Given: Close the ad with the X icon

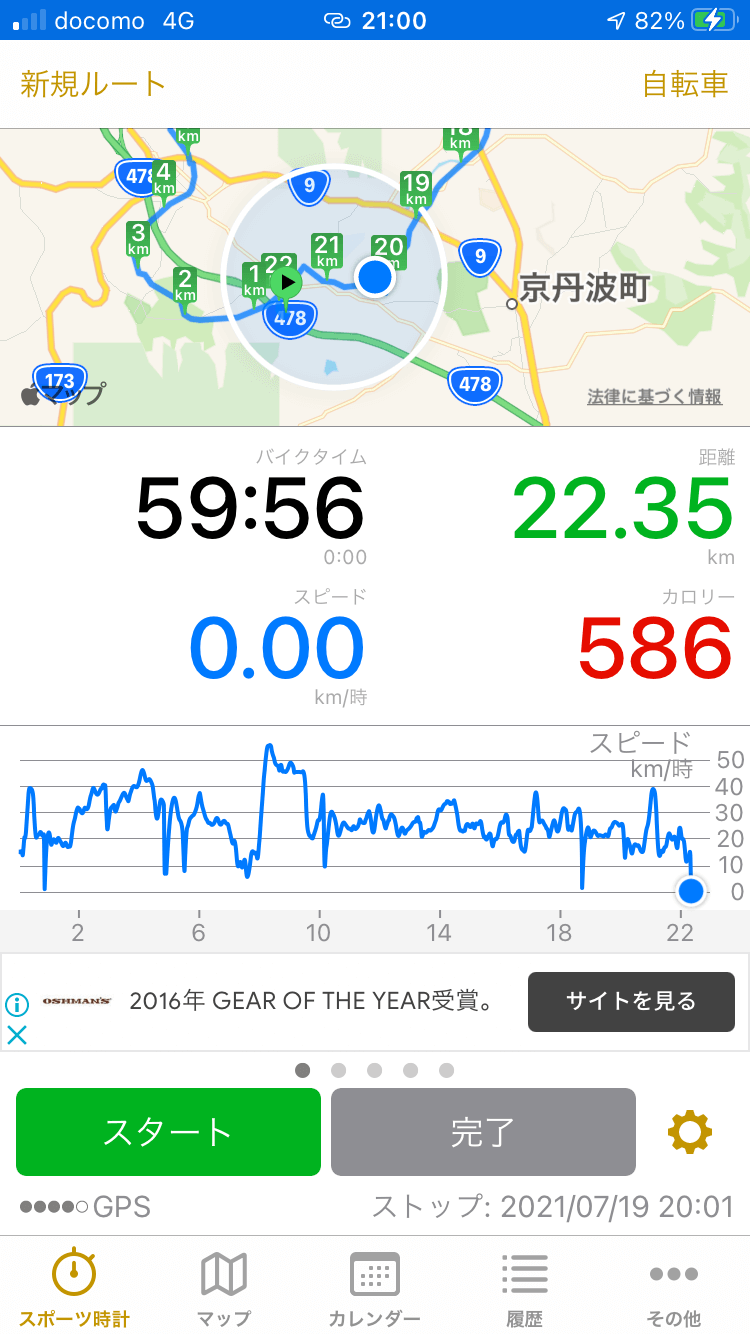Looking at the screenshot, I should coord(17,1035).
